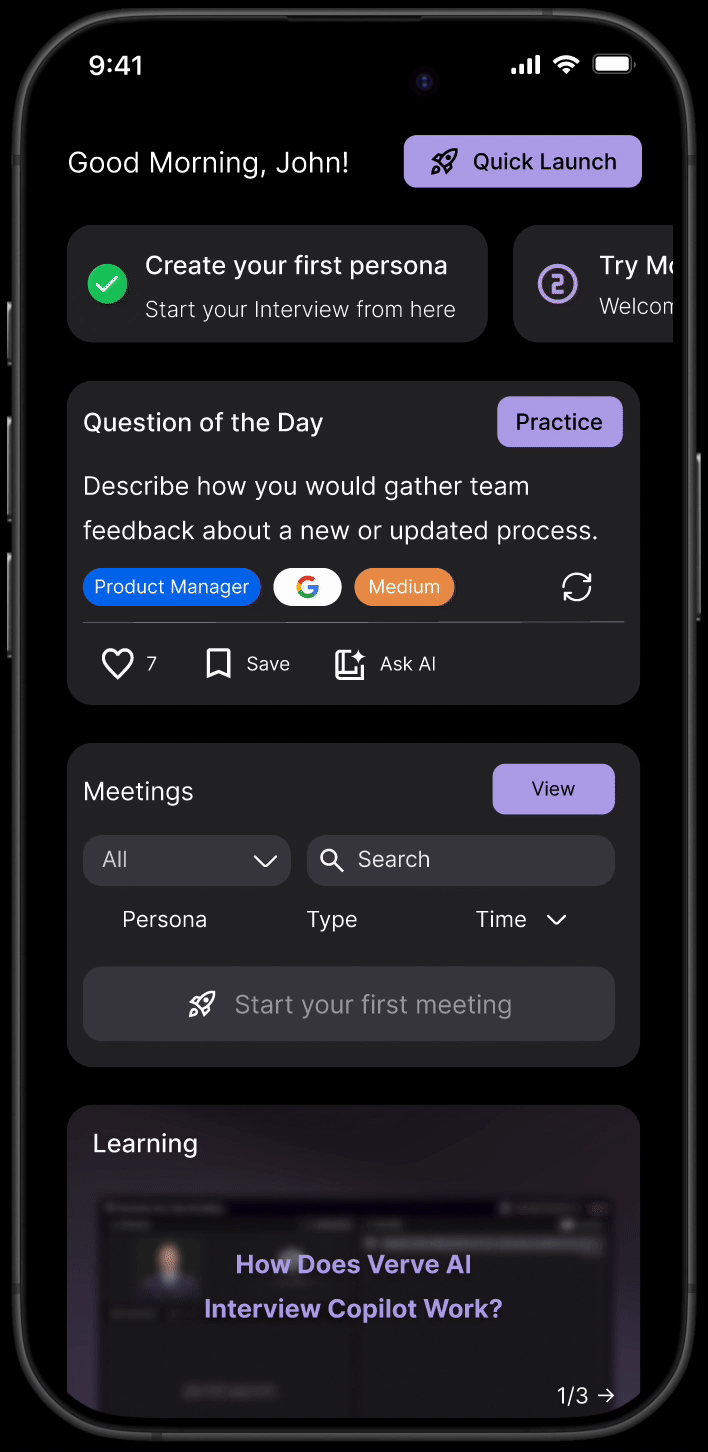Start your first meeting

tap(349, 1004)
